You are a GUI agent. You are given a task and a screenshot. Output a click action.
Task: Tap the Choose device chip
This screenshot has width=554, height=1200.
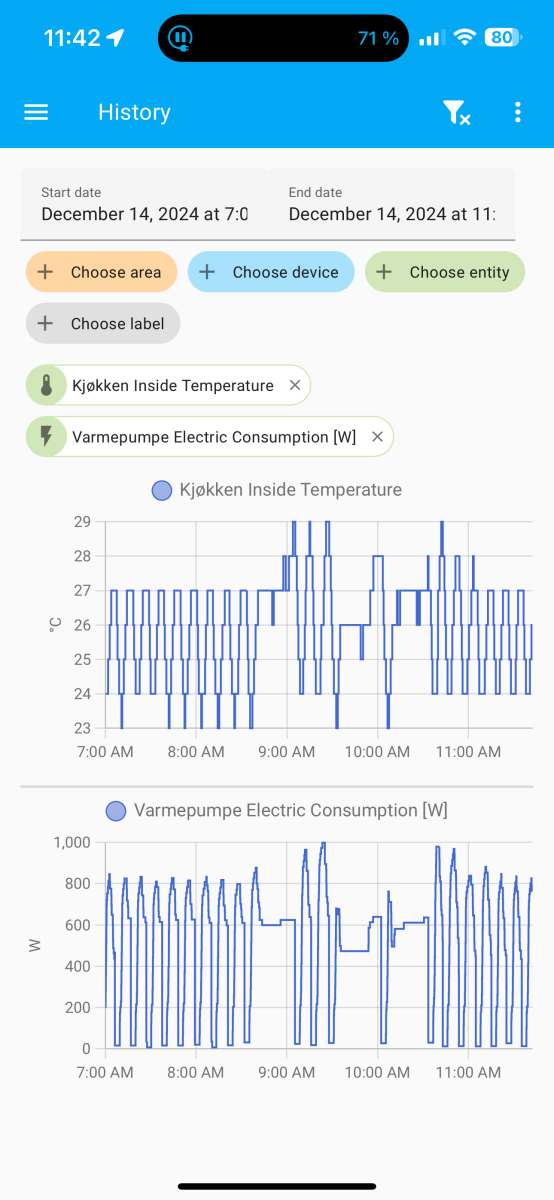[x=271, y=272]
